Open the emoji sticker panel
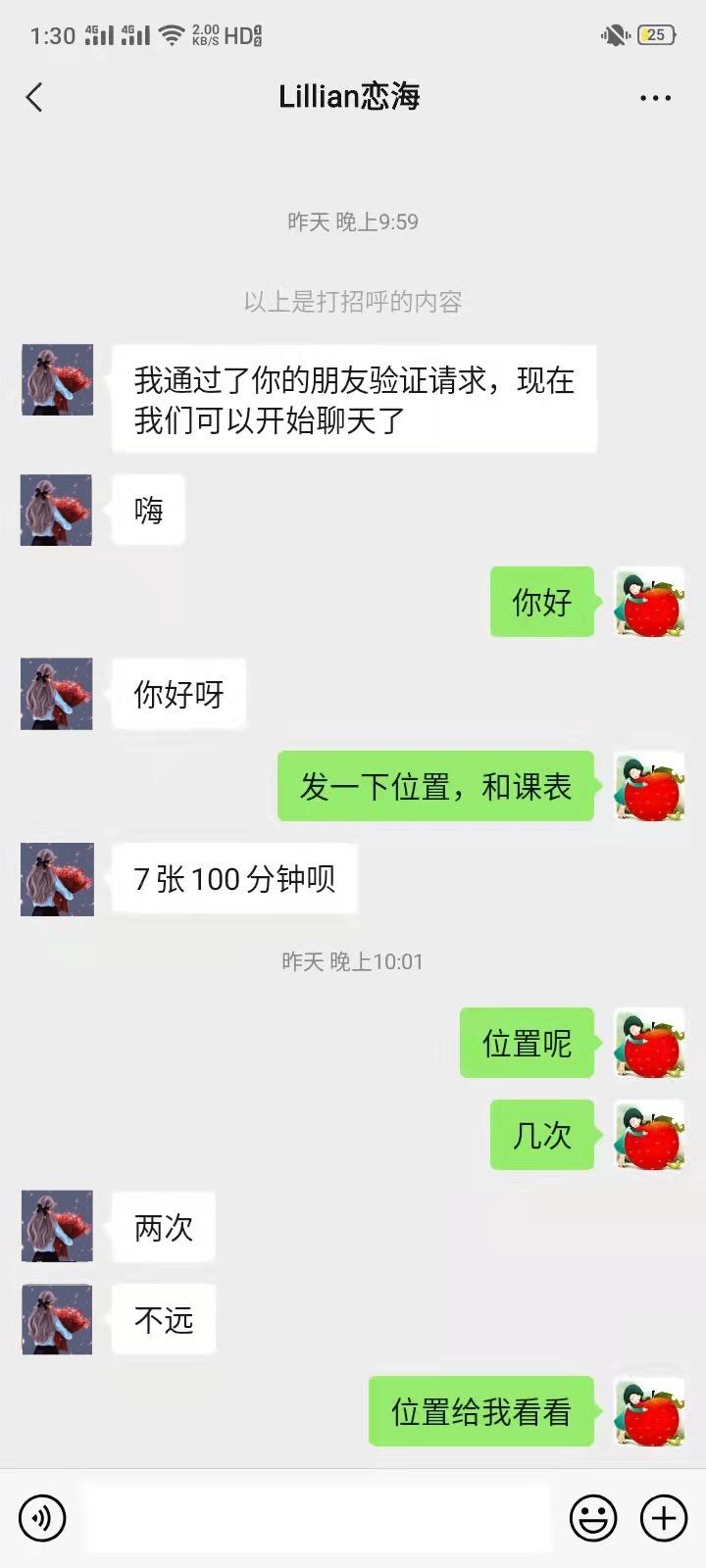 [x=593, y=1518]
